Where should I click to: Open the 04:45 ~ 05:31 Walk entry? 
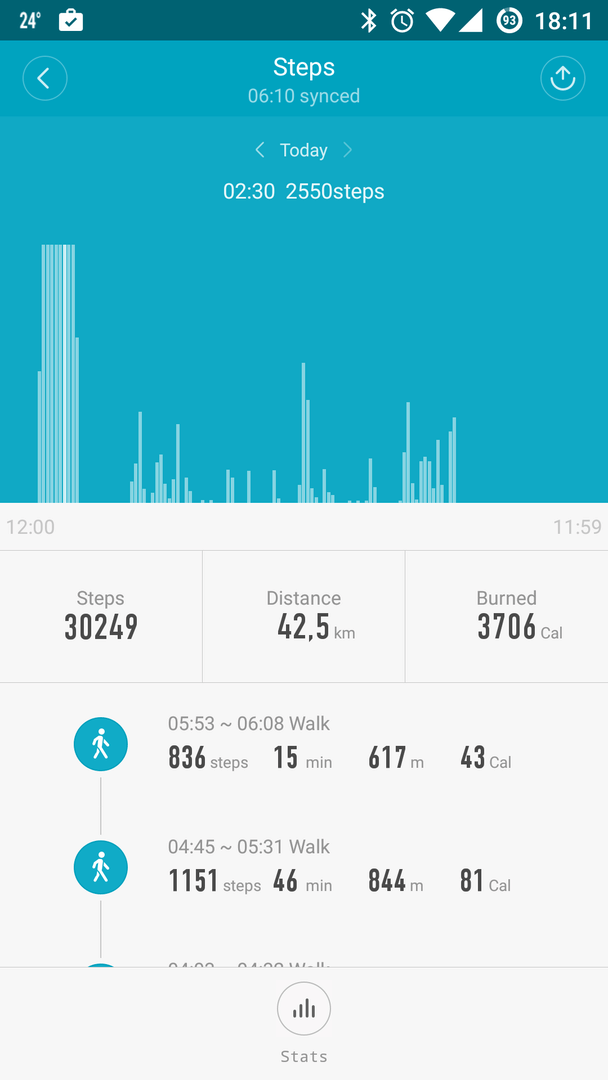(x=304, y=868)
